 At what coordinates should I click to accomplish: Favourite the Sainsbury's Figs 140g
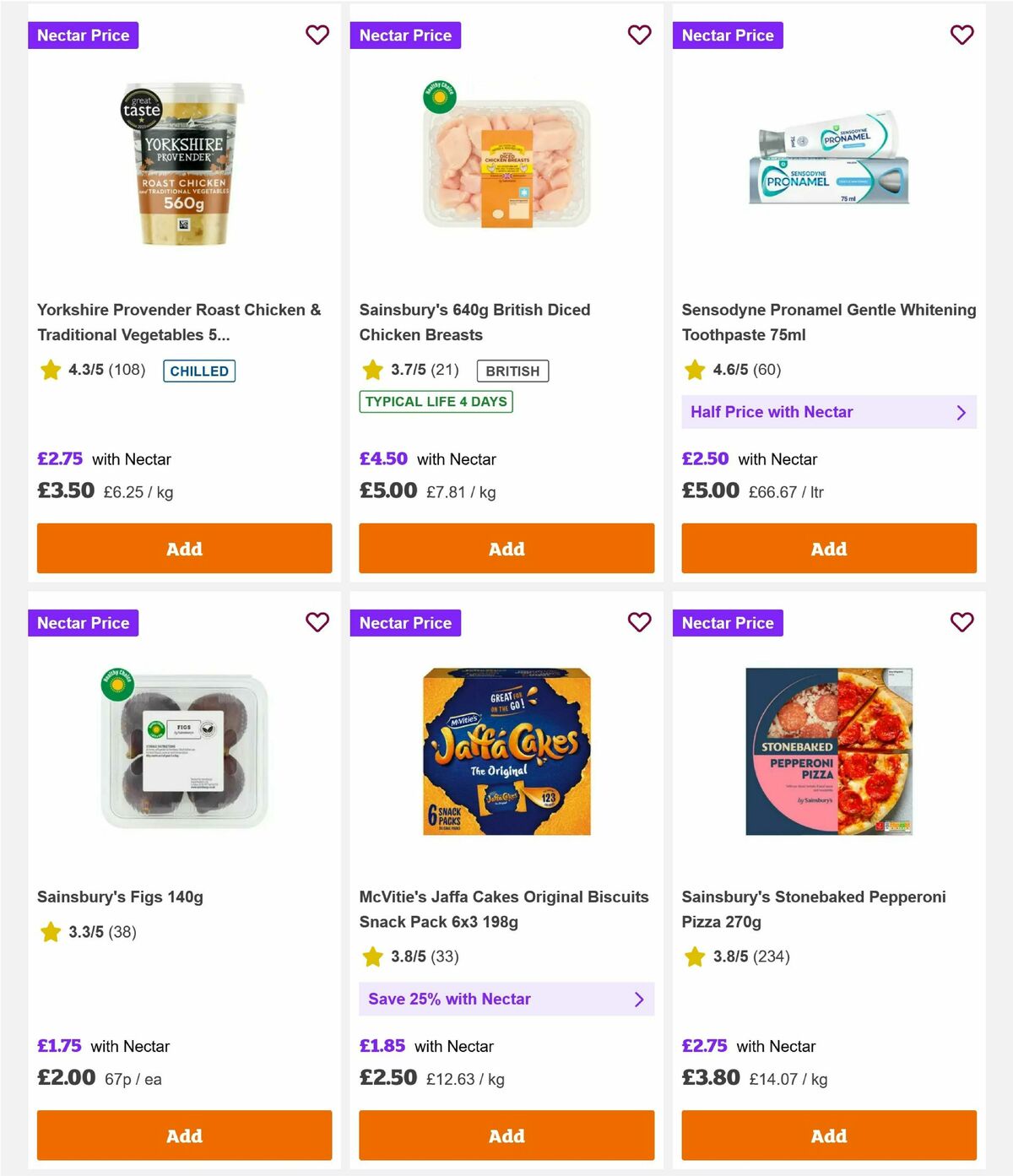coord(317,622)
